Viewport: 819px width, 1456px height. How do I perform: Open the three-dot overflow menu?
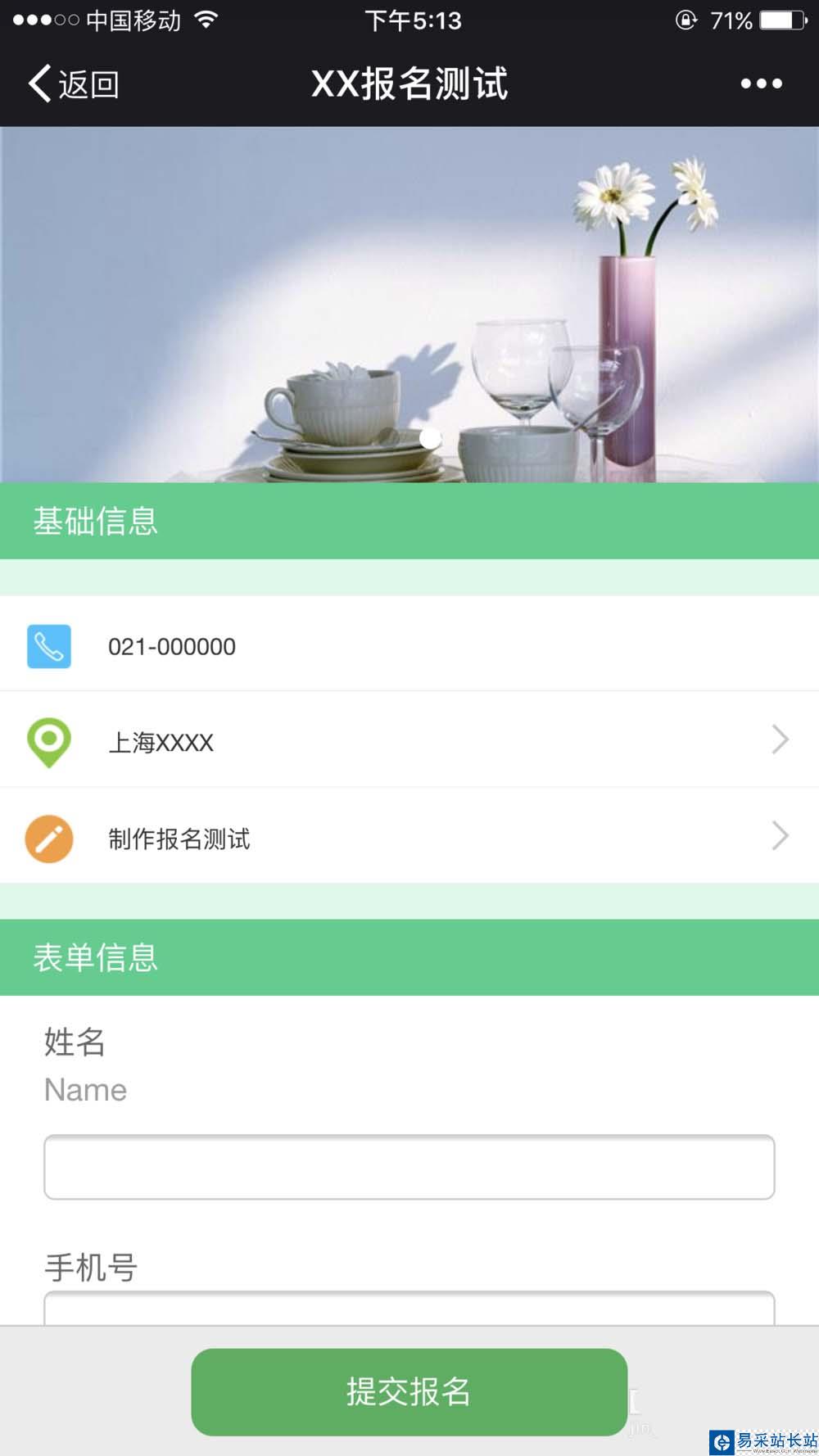click(x=761, y=84)
